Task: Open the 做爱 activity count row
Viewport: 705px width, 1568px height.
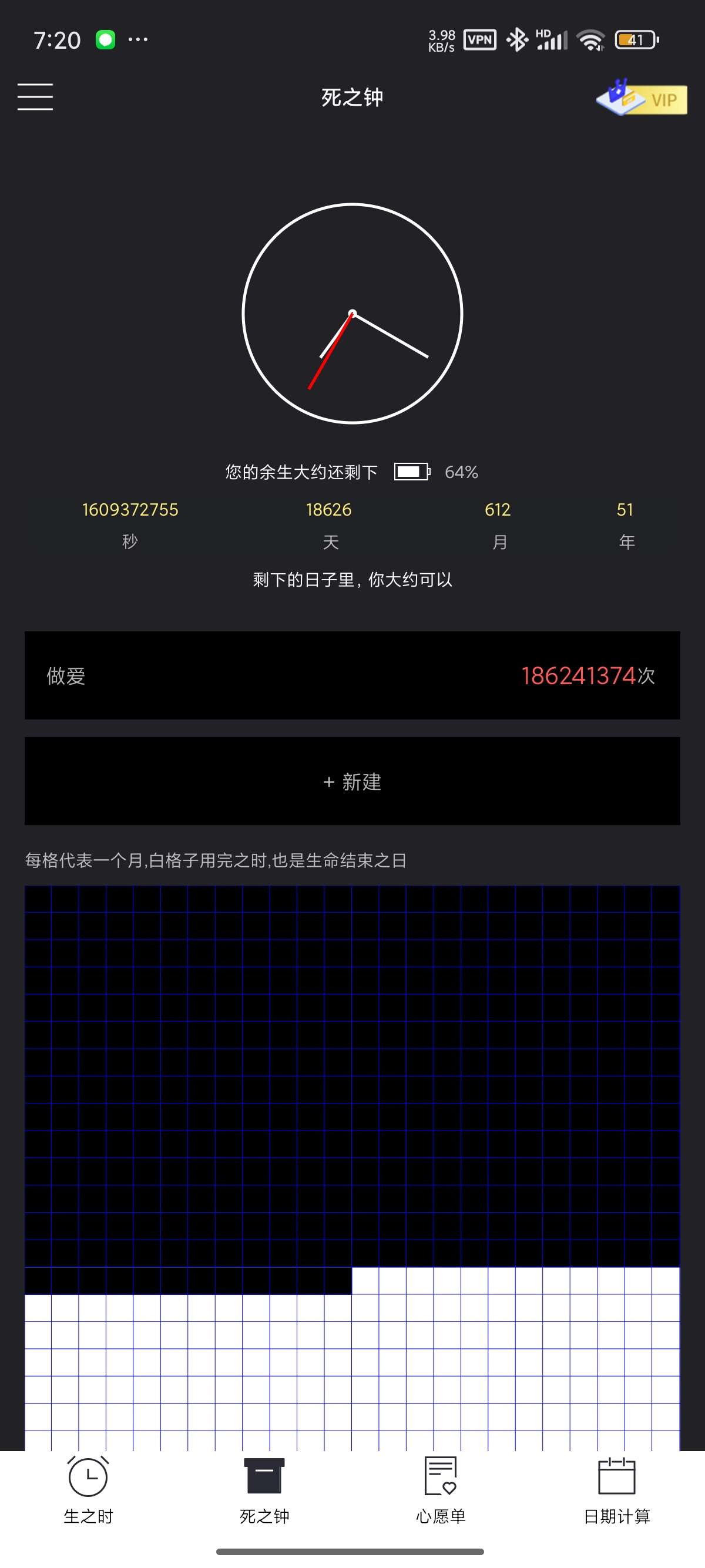Action: click(352, 675)
